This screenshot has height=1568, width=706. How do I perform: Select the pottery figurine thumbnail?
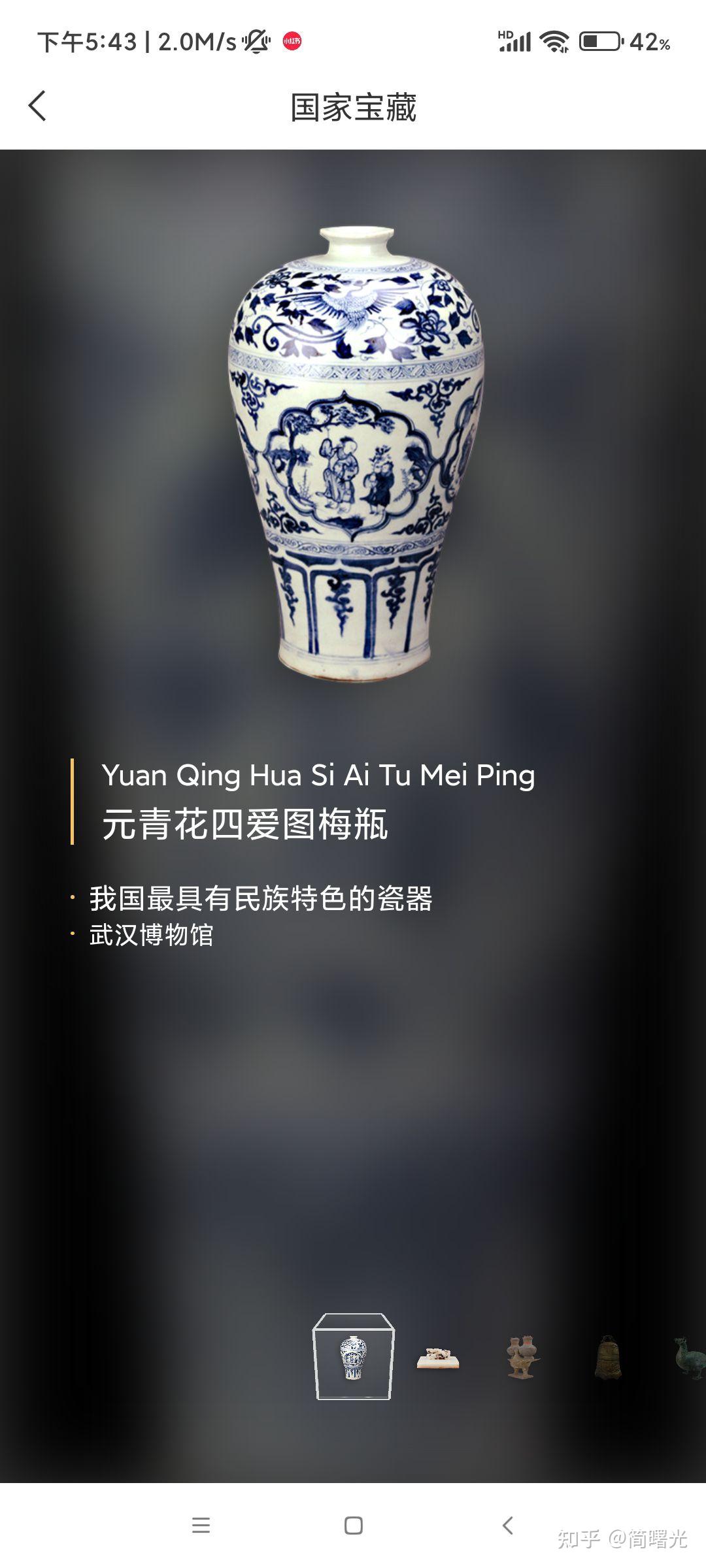coord(522,1357)
